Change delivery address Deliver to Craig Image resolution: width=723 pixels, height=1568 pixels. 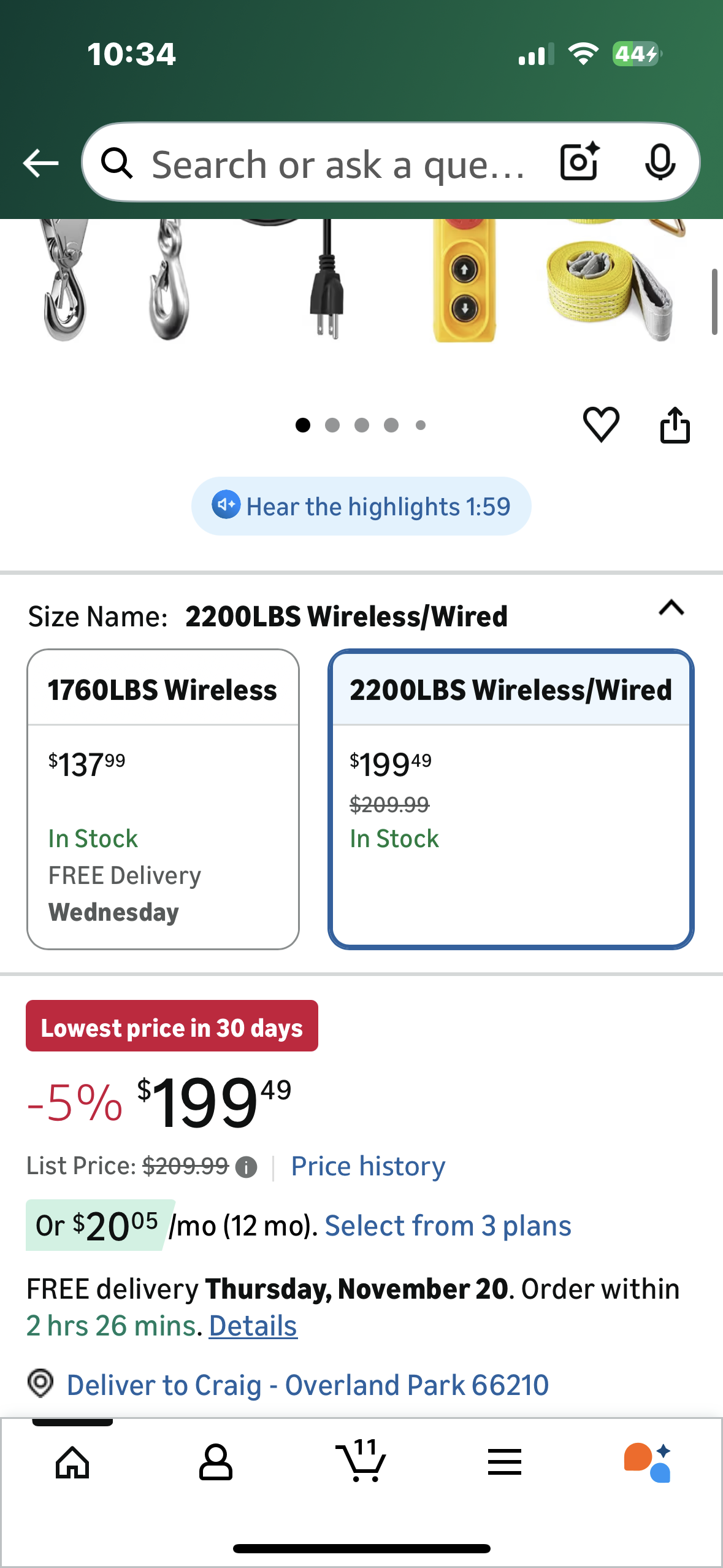307,1385
